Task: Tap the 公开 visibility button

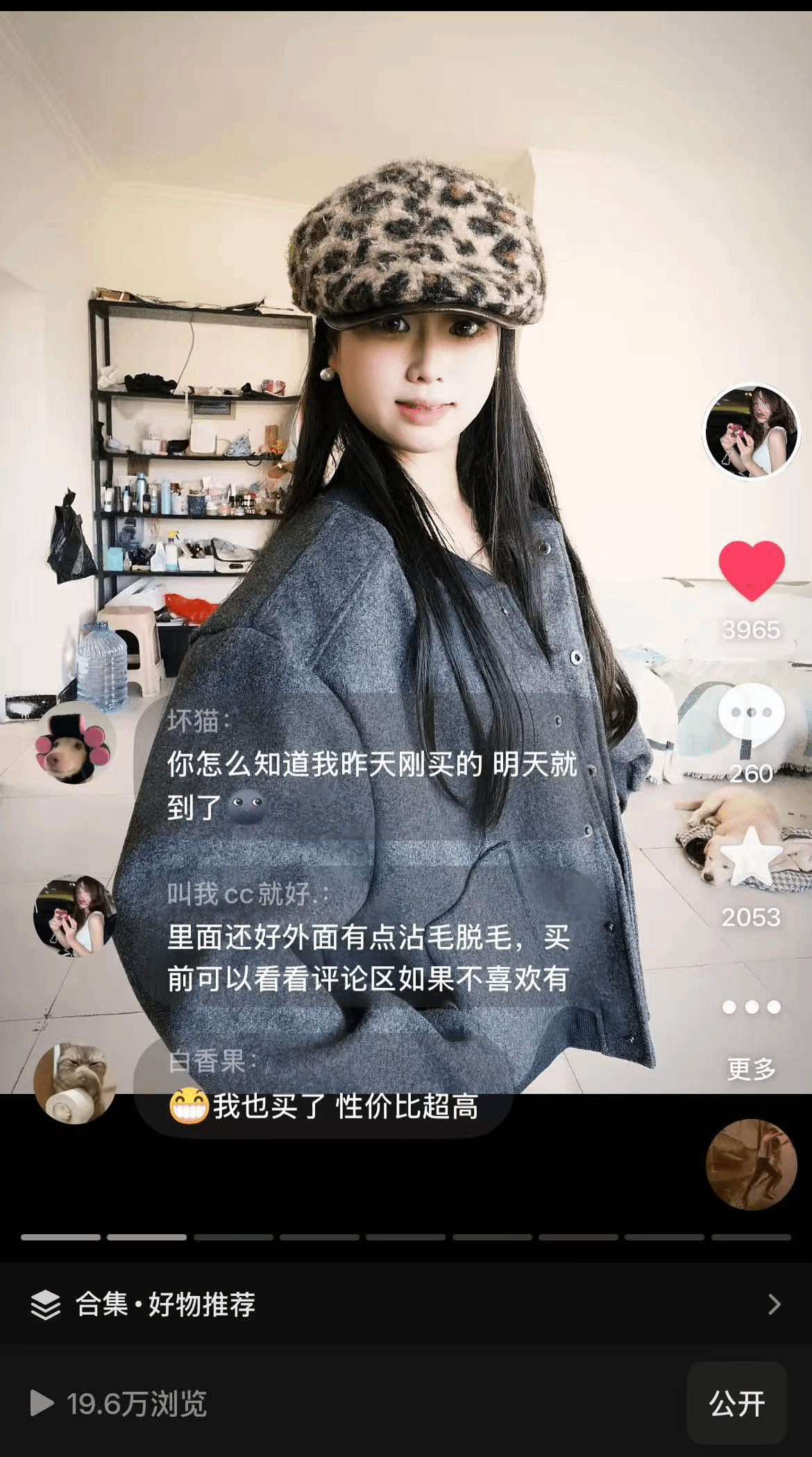Action: (736, 1403)
